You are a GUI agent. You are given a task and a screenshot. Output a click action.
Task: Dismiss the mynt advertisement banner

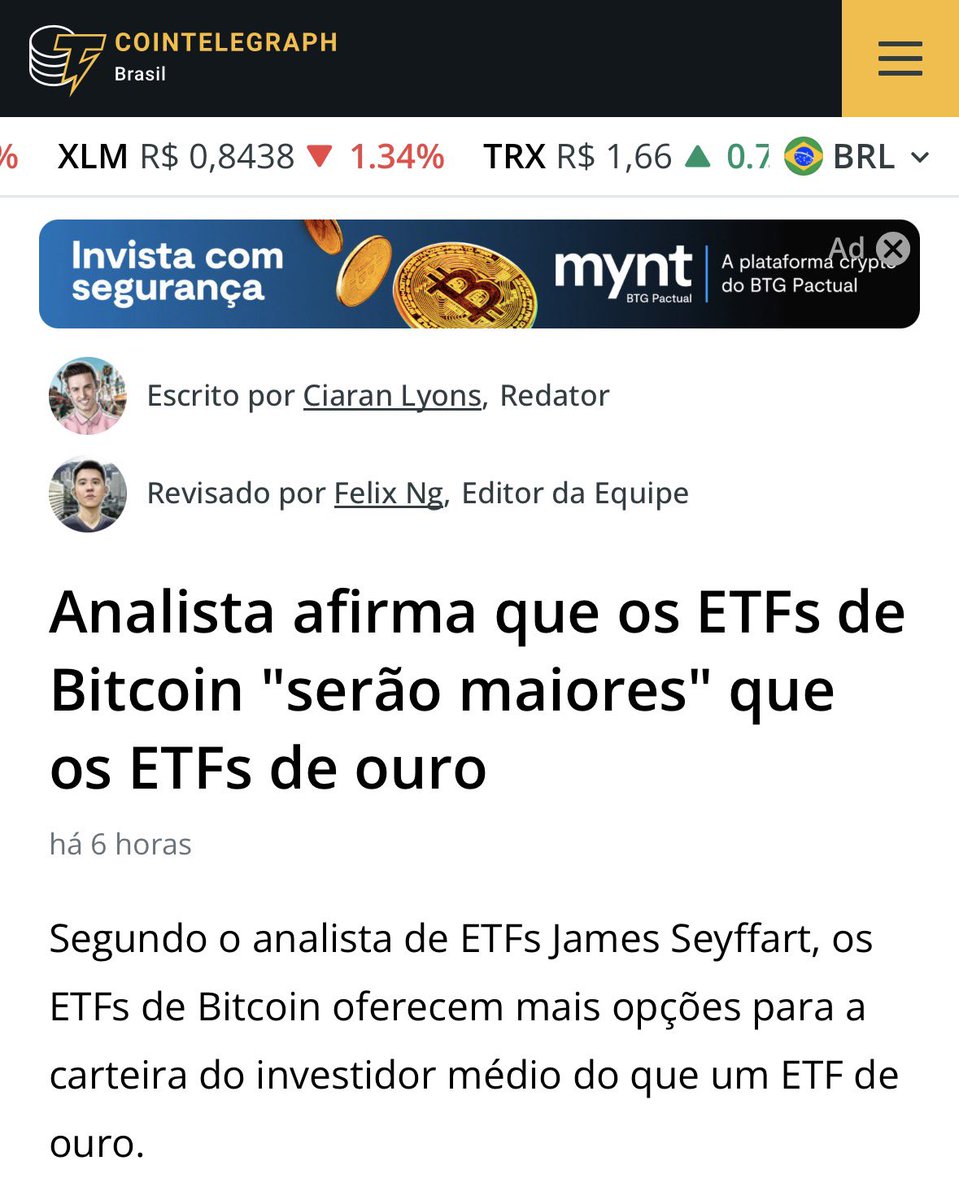click(x=893, y=248)
